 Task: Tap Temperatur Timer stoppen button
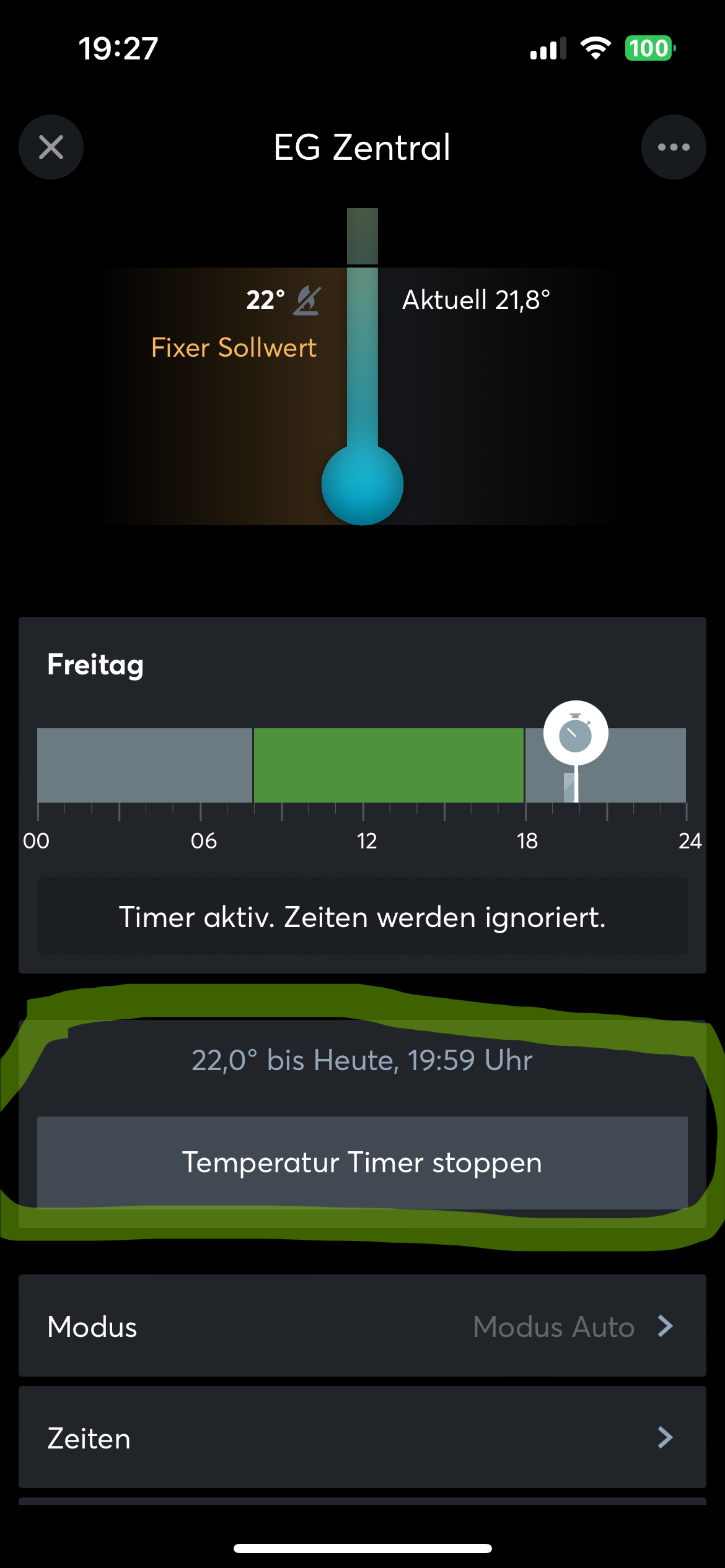click(x=362, y=1162)
